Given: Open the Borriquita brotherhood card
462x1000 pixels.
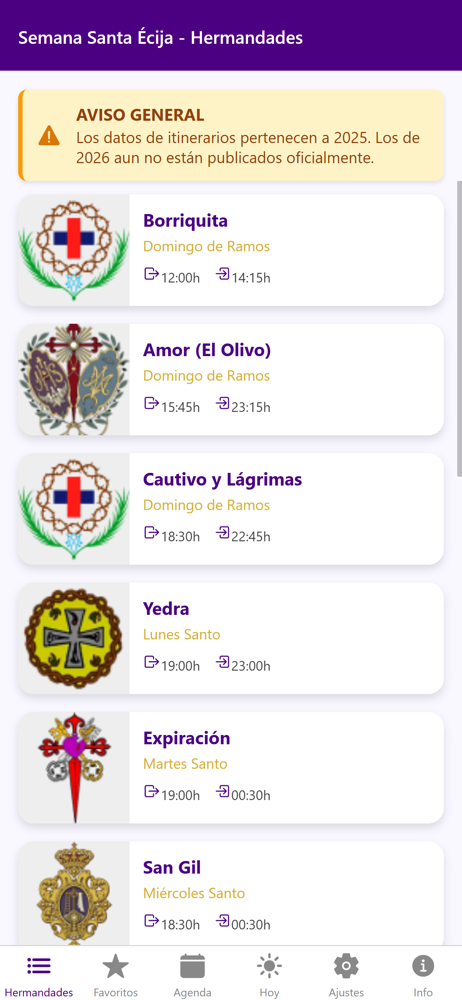Looking at the screenshot, I should click(230, 250).
